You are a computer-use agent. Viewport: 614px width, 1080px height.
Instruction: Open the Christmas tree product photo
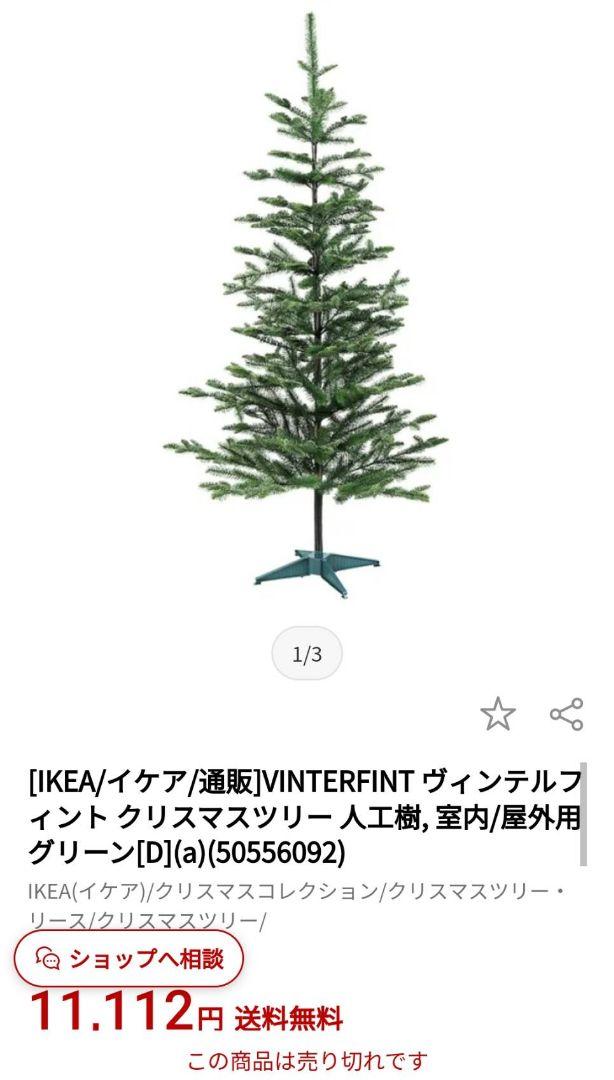click(307, 307)
